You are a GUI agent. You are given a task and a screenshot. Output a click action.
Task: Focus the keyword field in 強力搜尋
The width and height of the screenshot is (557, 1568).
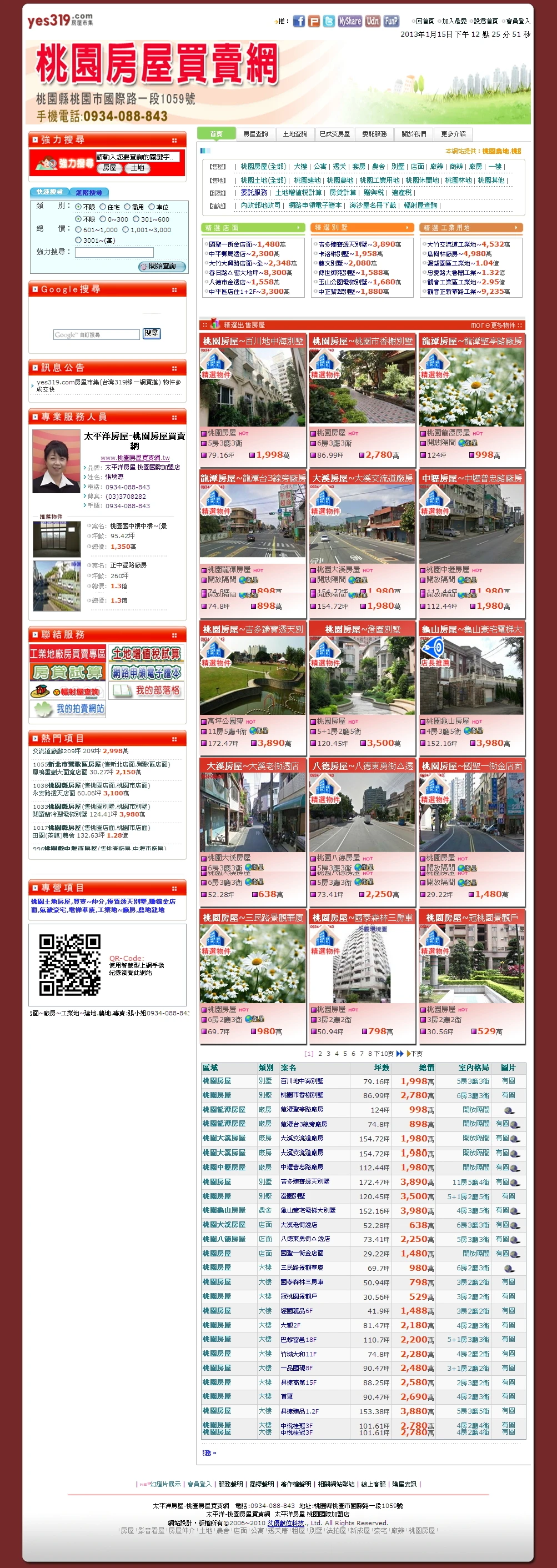click(x=138, y=157)
